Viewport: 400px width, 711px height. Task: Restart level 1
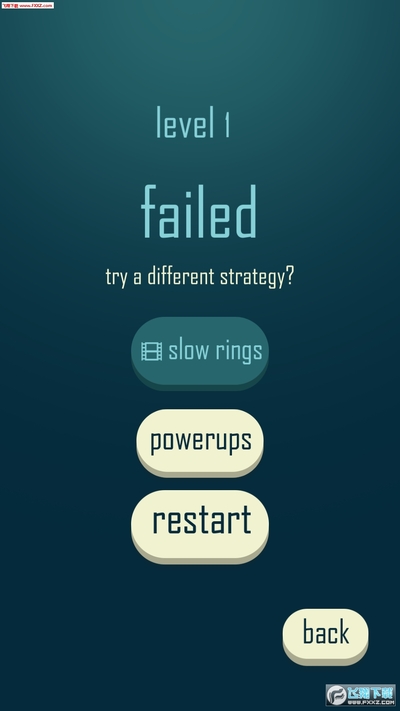click(x=200, y=527)
